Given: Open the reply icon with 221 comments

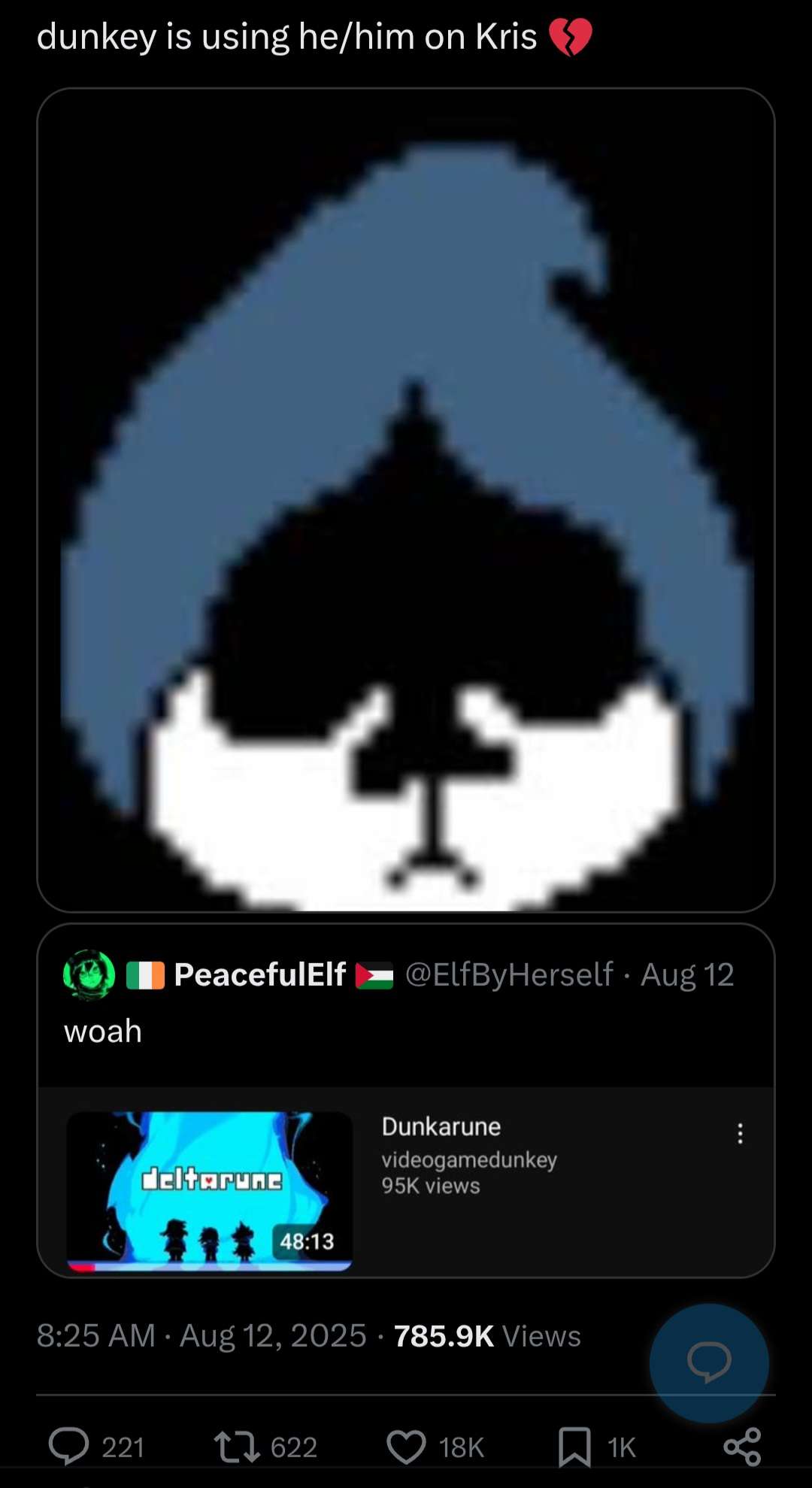Looking at the screenshot, I should click(69, 1447).
